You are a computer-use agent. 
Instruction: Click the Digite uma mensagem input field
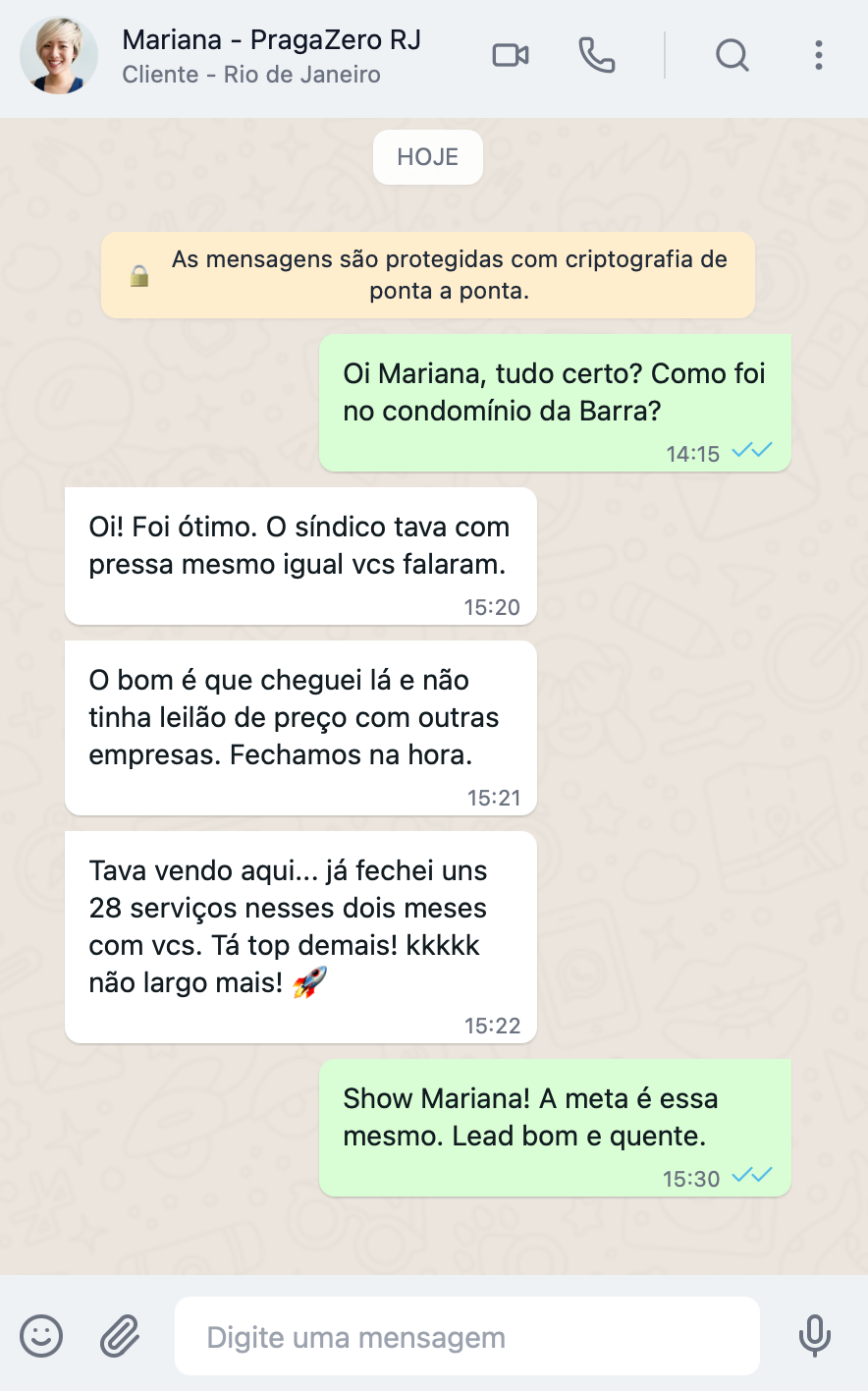pyautogui.click(x=467, y=1336)
